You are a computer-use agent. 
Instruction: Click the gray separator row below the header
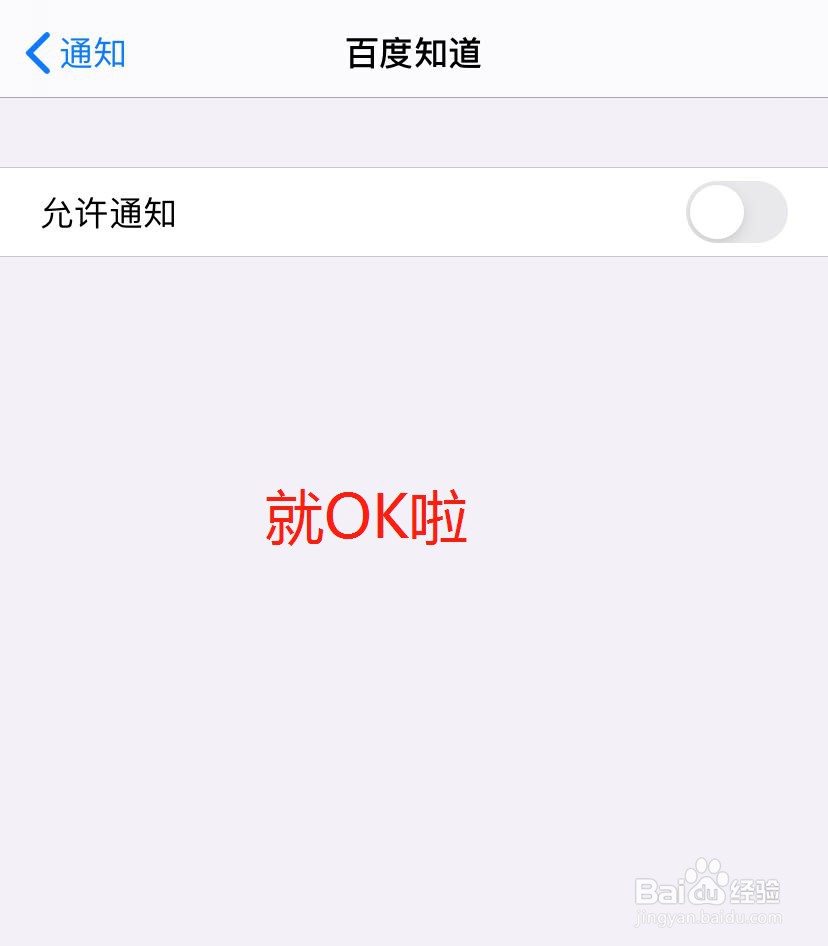click(x=414, y=131)
